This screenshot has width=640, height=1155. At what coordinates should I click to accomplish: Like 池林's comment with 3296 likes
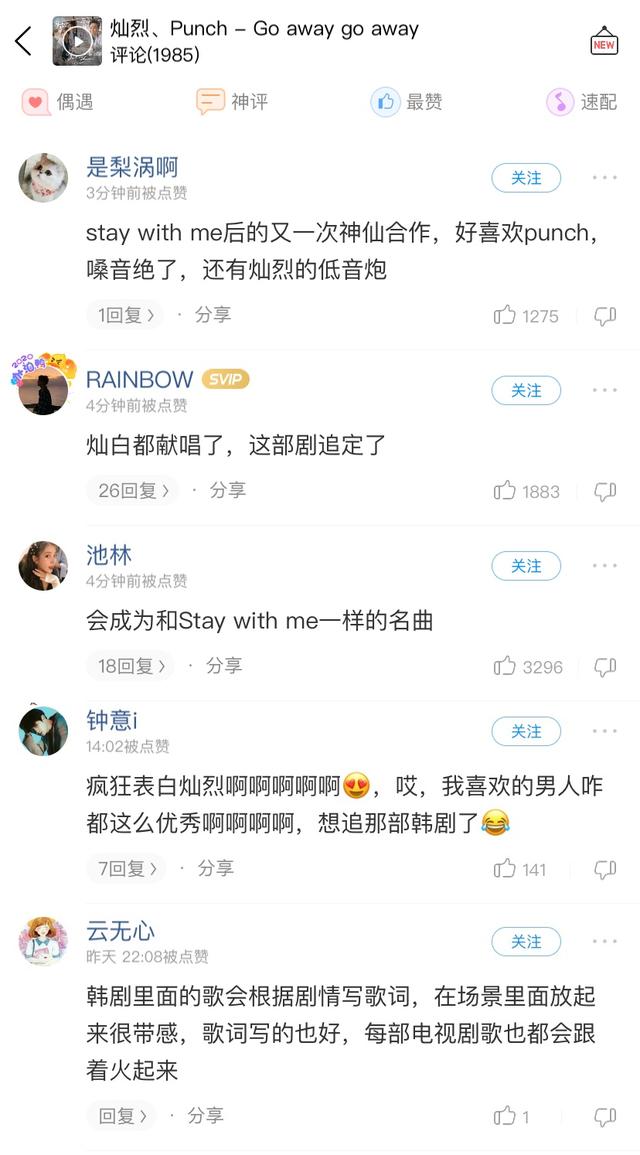pos(505,666)
